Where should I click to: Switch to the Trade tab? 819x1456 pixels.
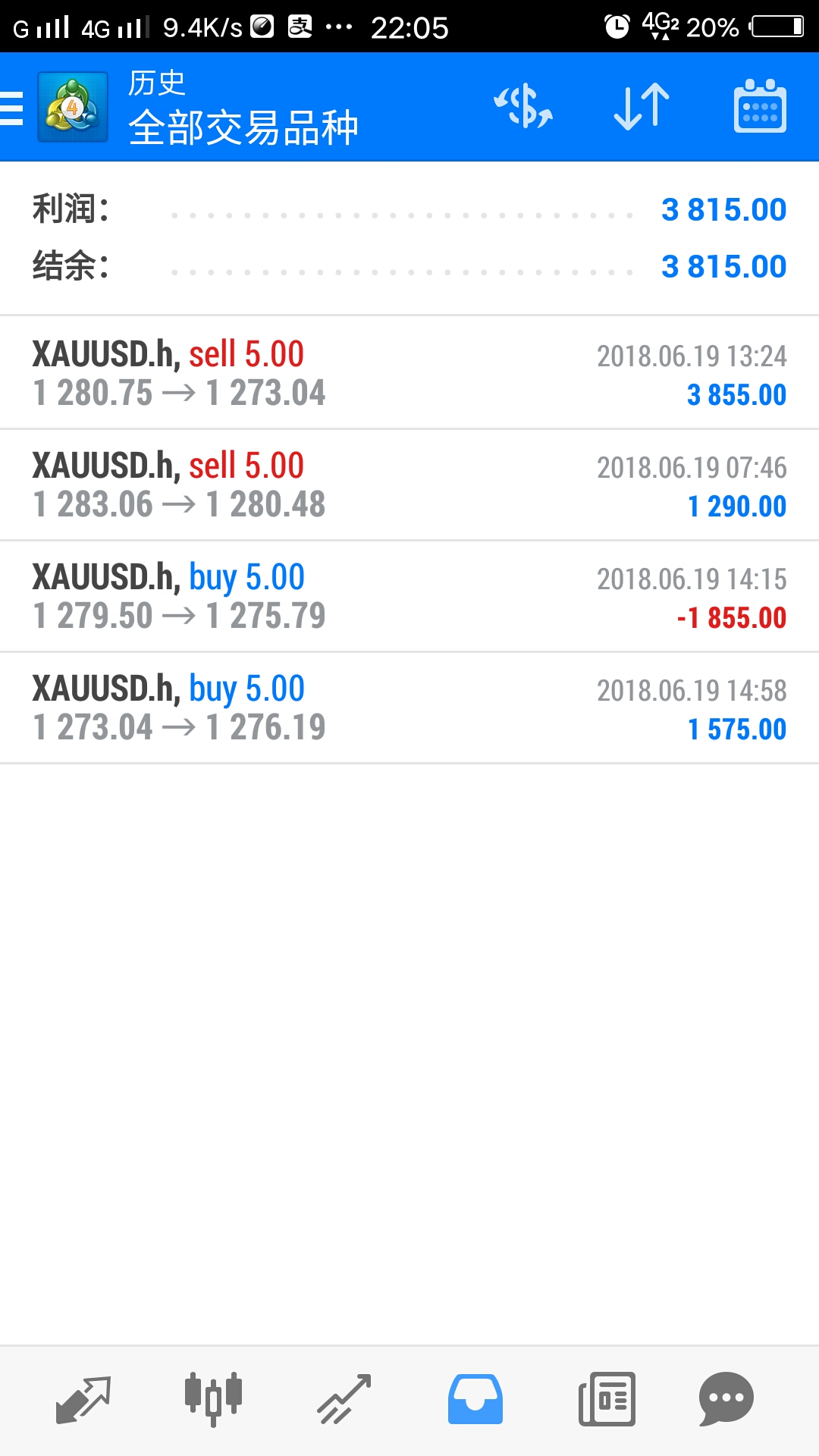(x=344, y=1399)
